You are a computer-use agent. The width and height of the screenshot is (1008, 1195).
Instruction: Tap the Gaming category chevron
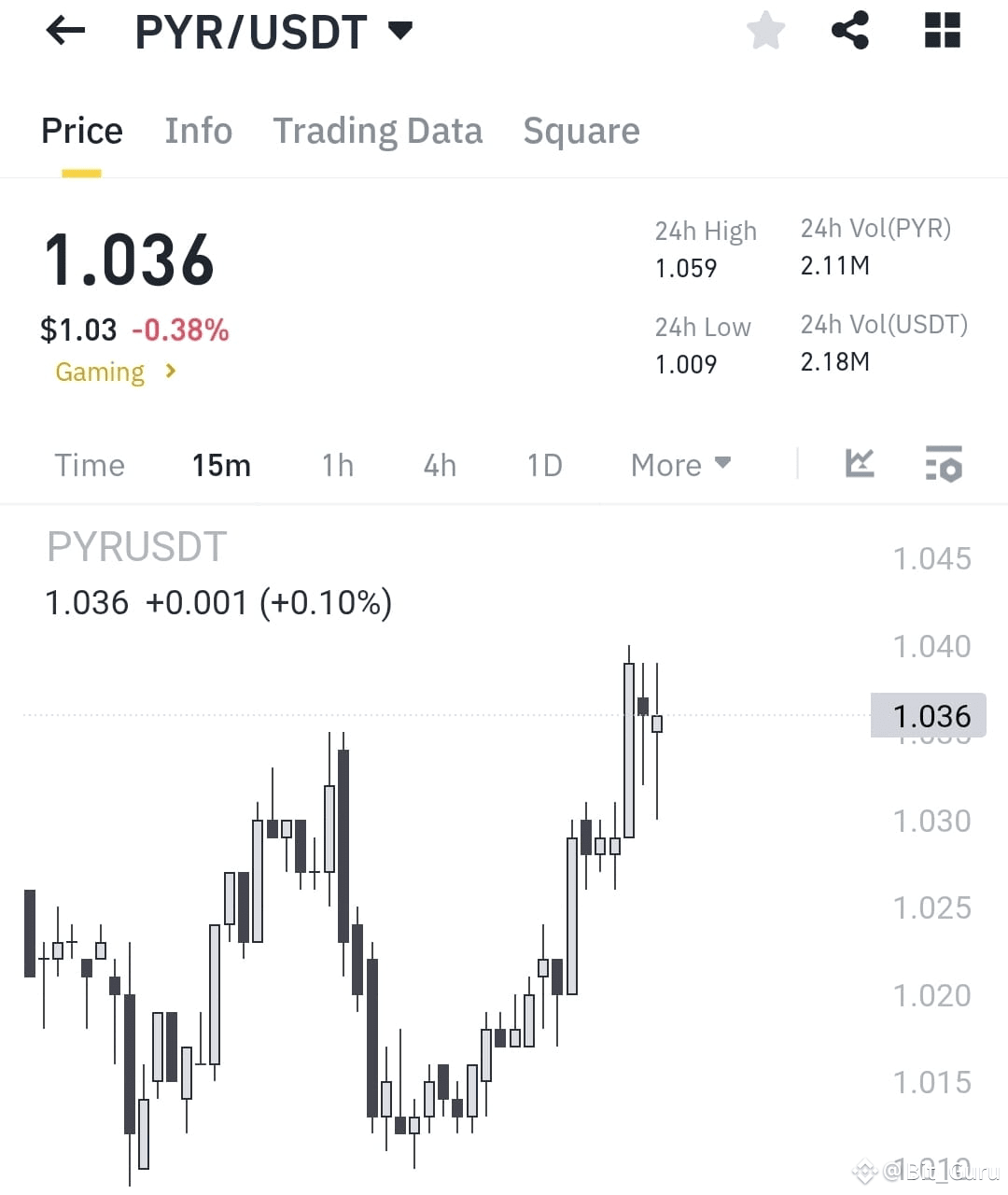tap(171, 372)
